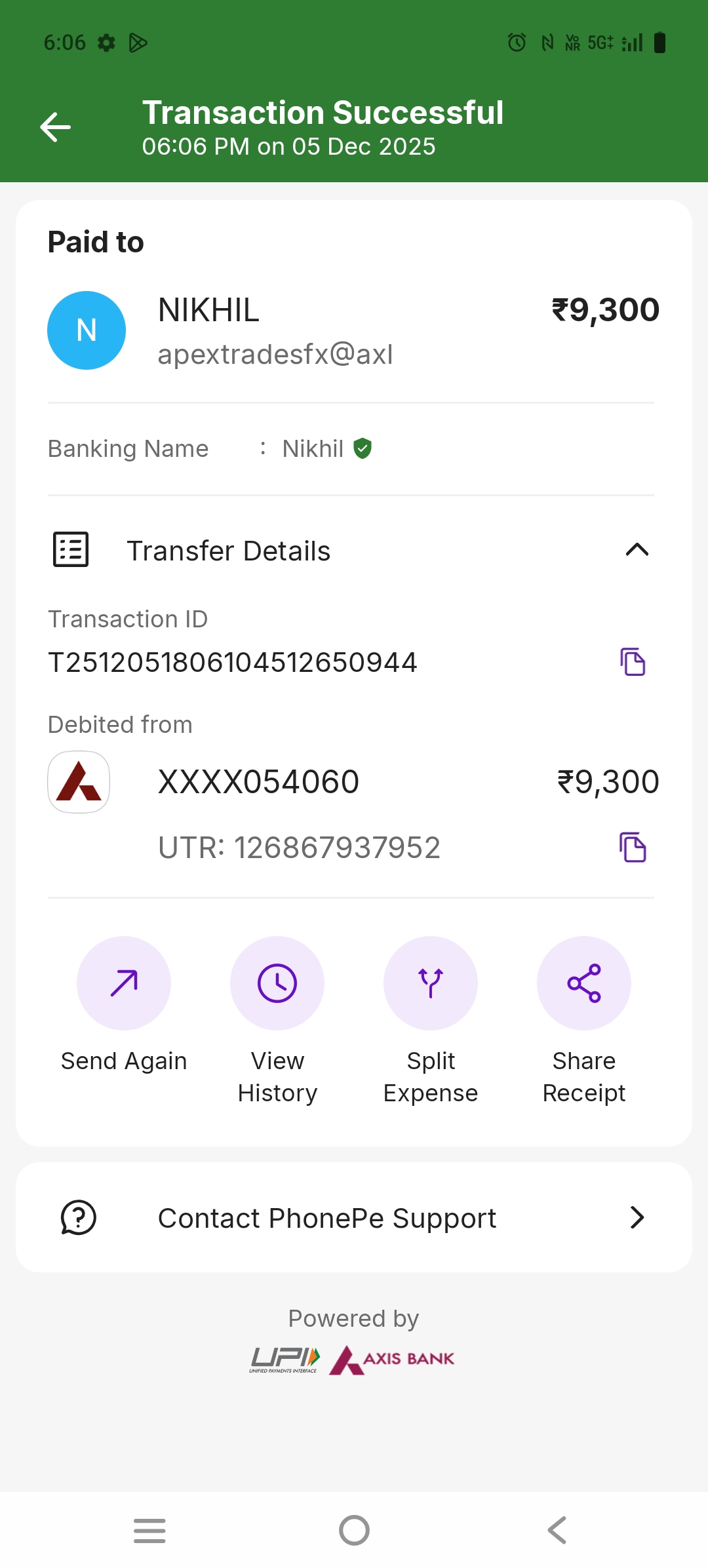Viewport: 708px width, 1568px height.
Task: Collapse the Transfer Details section
Action: pyautogui.click(x=637, y=550)
